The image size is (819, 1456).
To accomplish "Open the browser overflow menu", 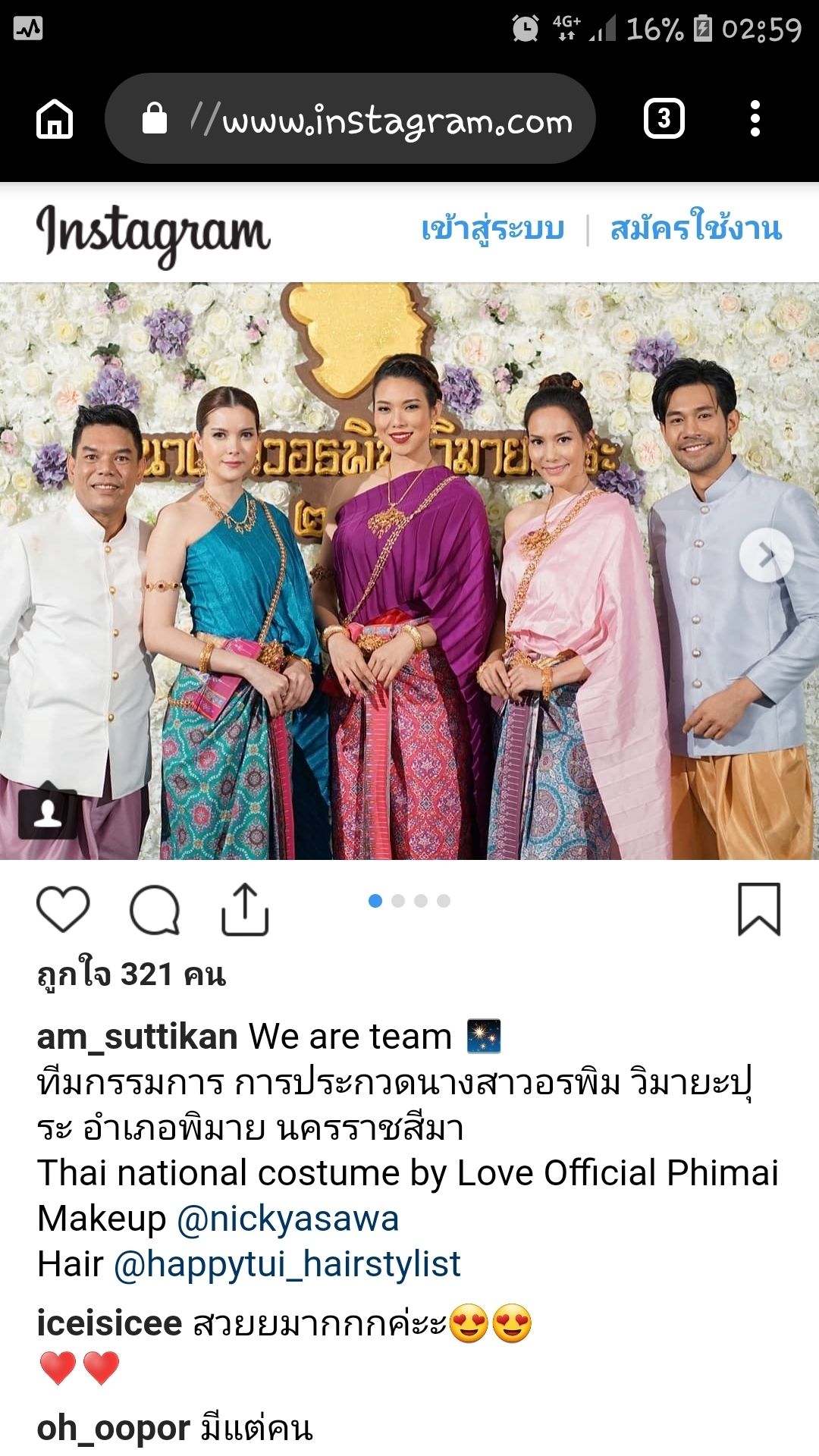I will point(755,119).
